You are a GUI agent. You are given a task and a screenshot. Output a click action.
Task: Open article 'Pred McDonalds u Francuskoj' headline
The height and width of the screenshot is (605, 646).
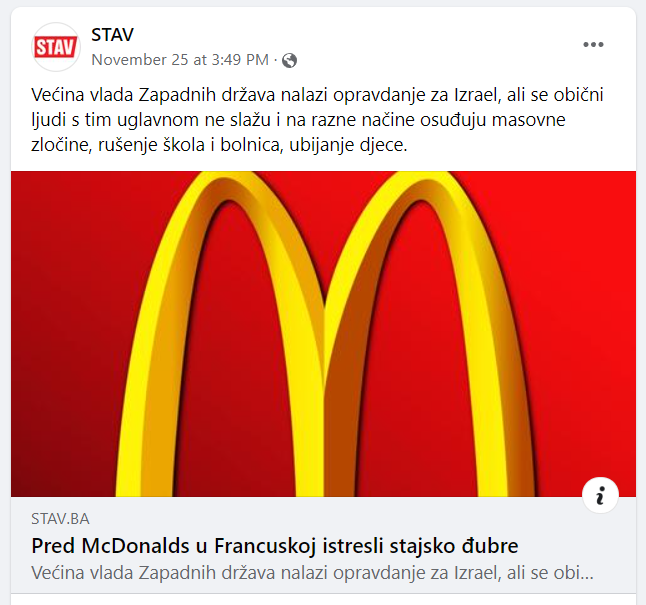[x=275, y=547]
